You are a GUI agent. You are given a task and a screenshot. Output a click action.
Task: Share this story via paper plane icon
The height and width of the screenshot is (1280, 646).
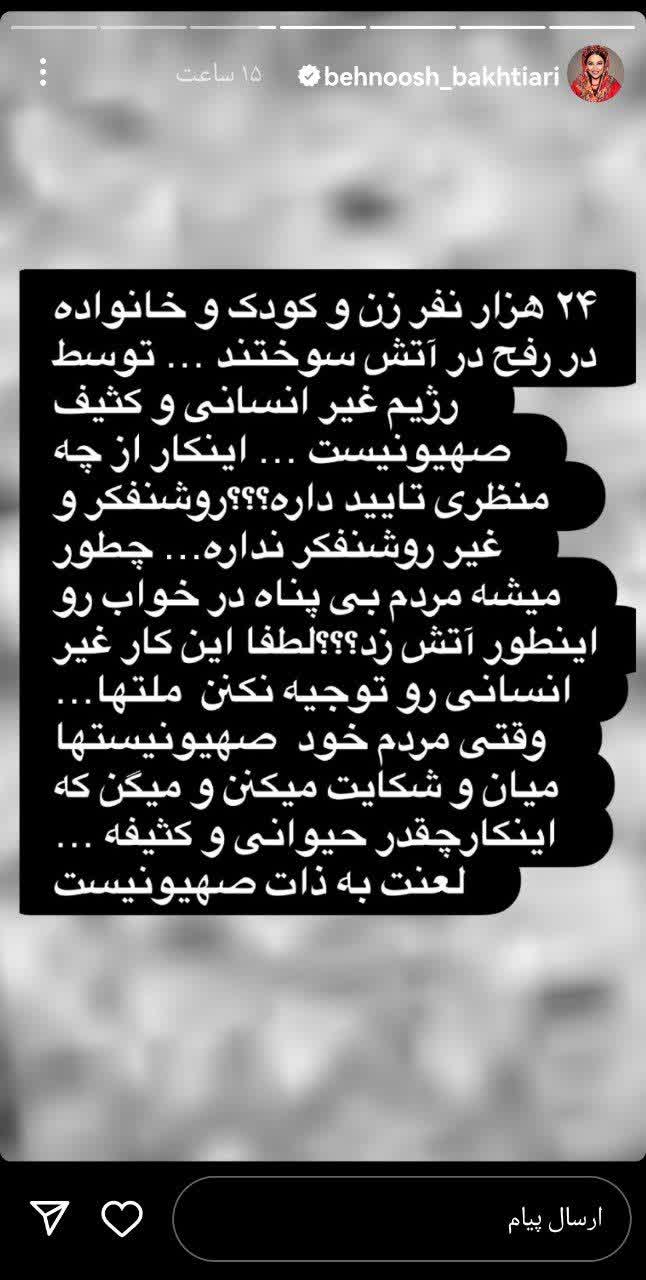(49, 1218)
